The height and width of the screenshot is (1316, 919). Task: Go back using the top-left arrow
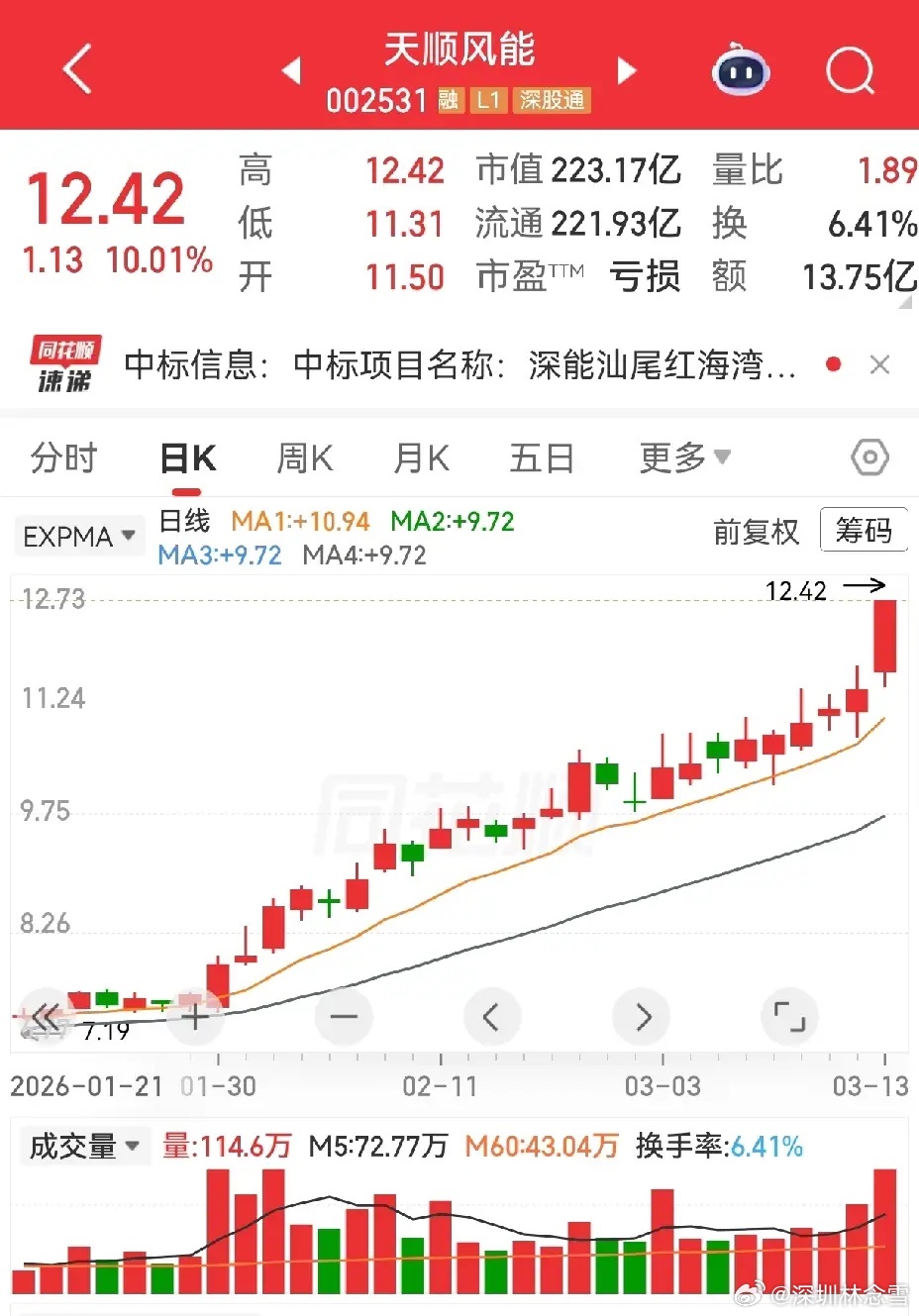pyautogui.click(x=77, y=69)
